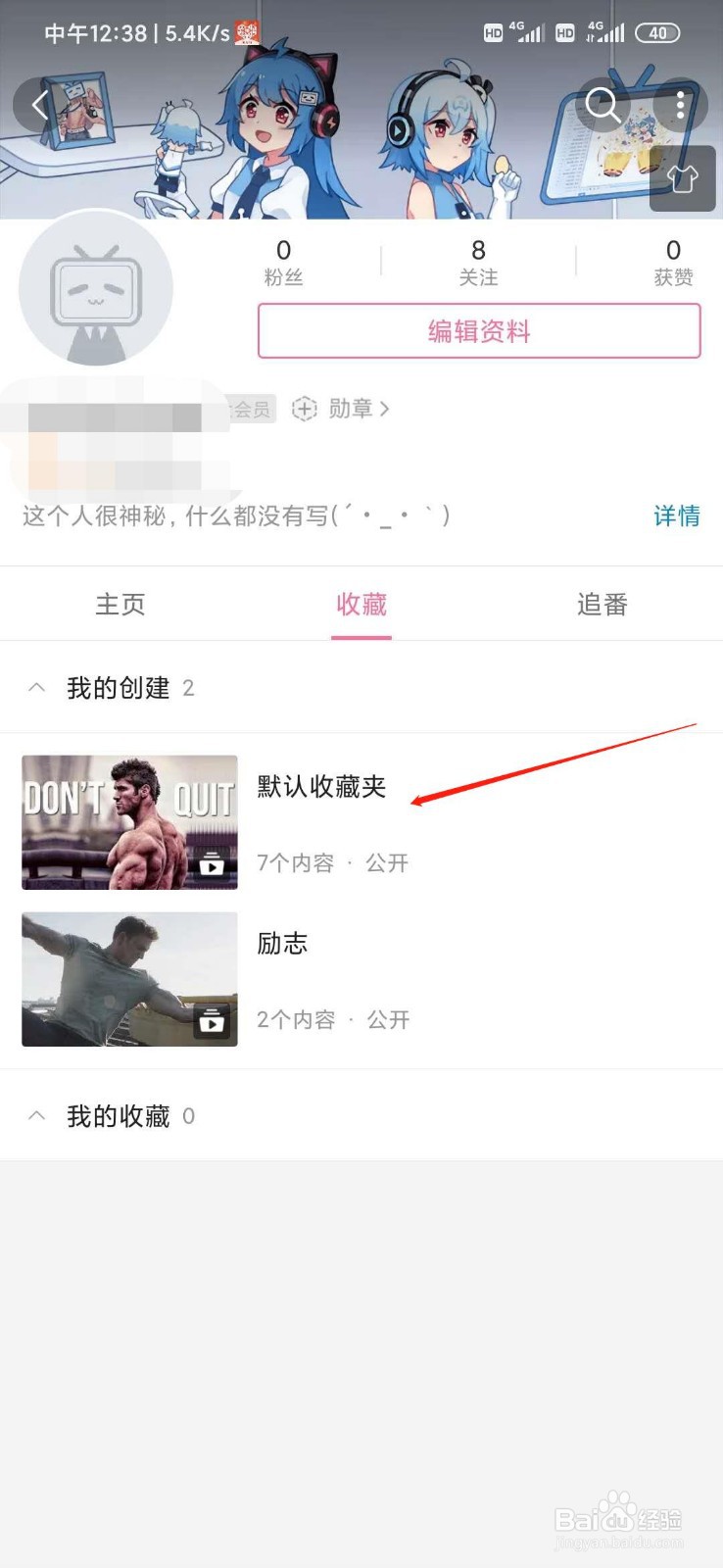Tap the back arrow at top left
Viewport: 723px width, 1568px height.
click(x=38, y=105)
